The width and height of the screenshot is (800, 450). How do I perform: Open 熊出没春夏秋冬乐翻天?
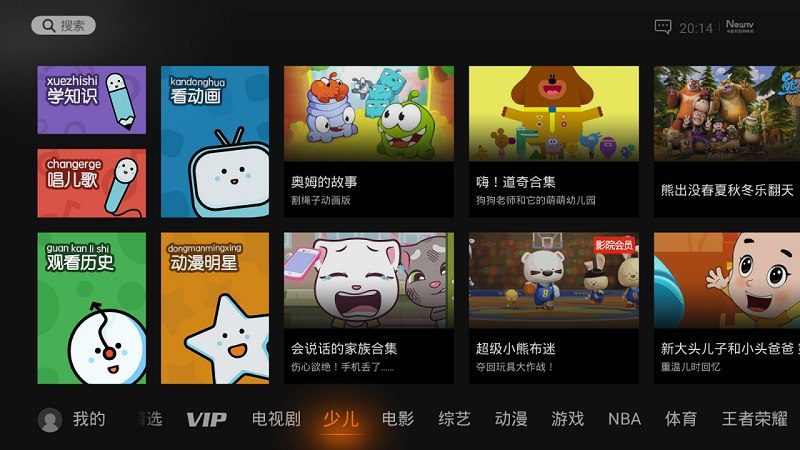click(x=727, y=142)
